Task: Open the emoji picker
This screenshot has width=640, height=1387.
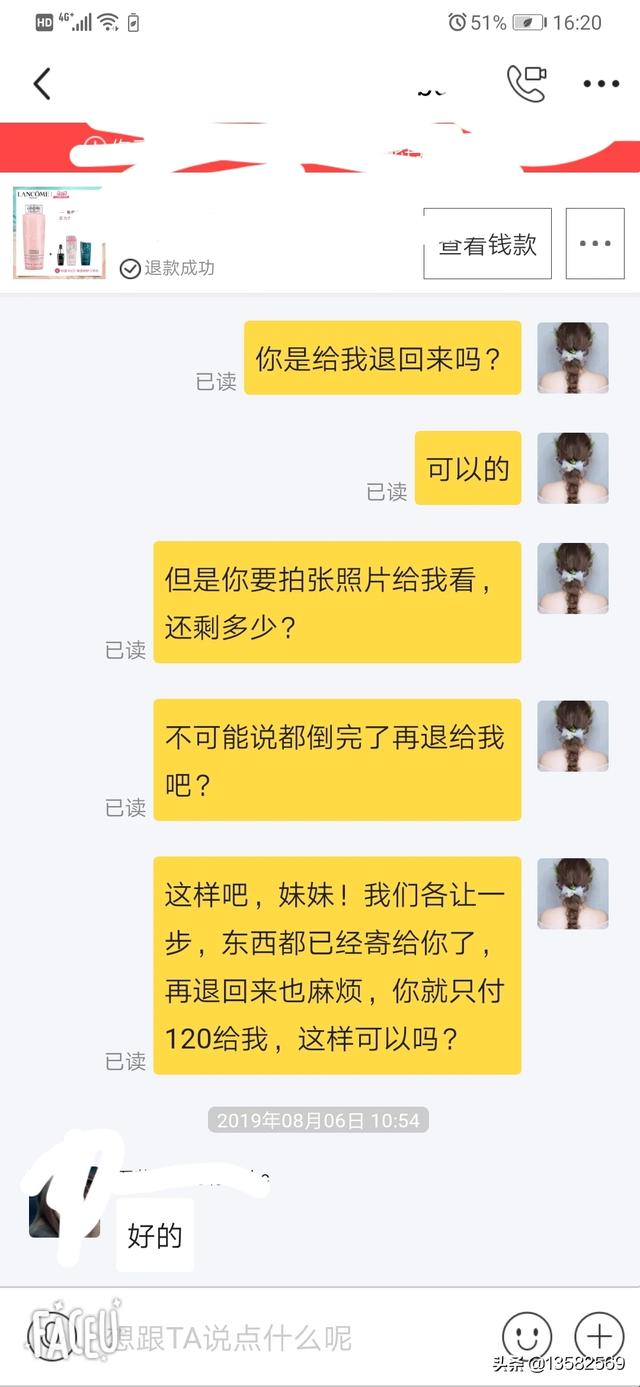Action: coord(526,1337)
